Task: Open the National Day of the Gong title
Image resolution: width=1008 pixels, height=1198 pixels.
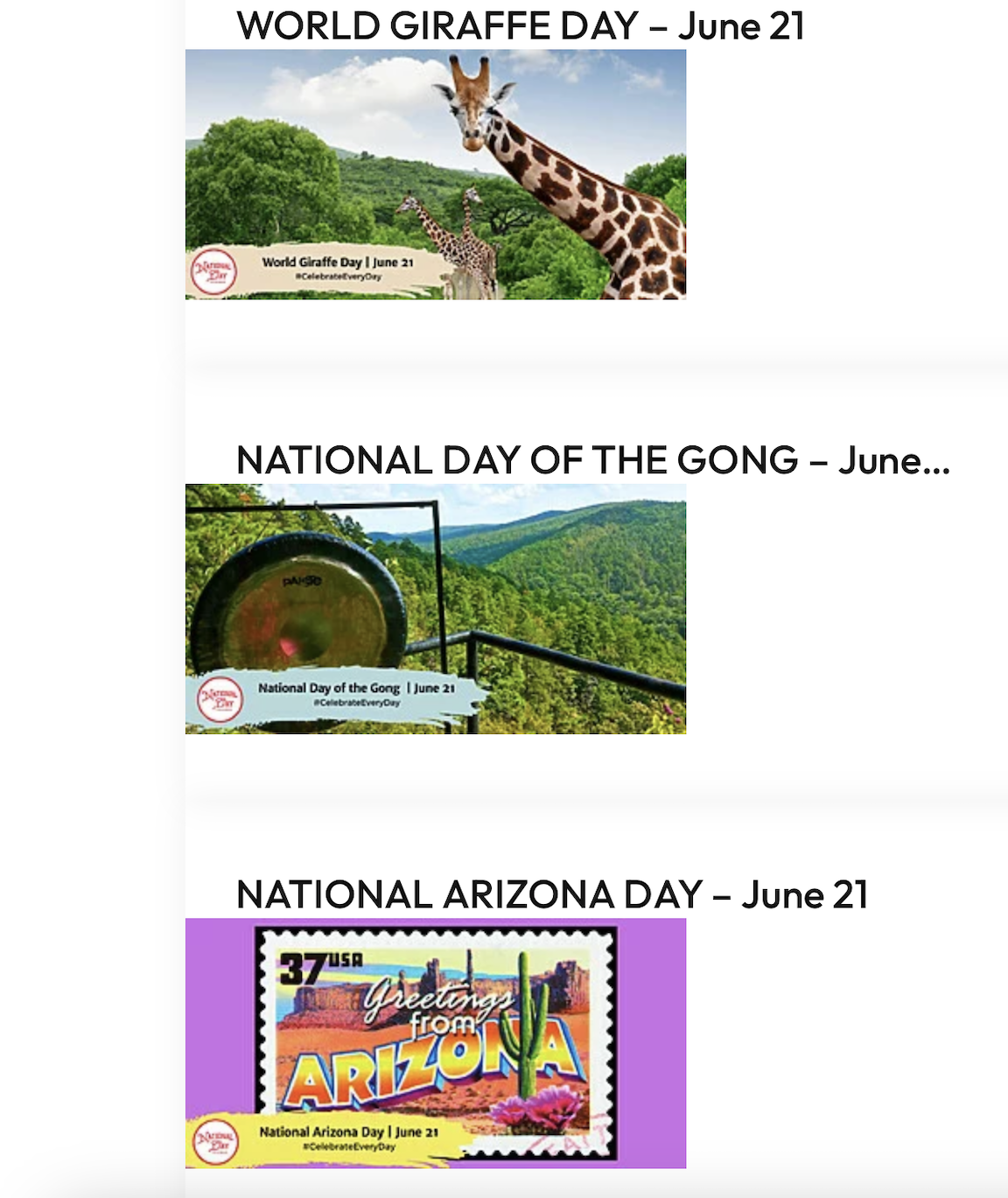Action: (x=591, y=460)
